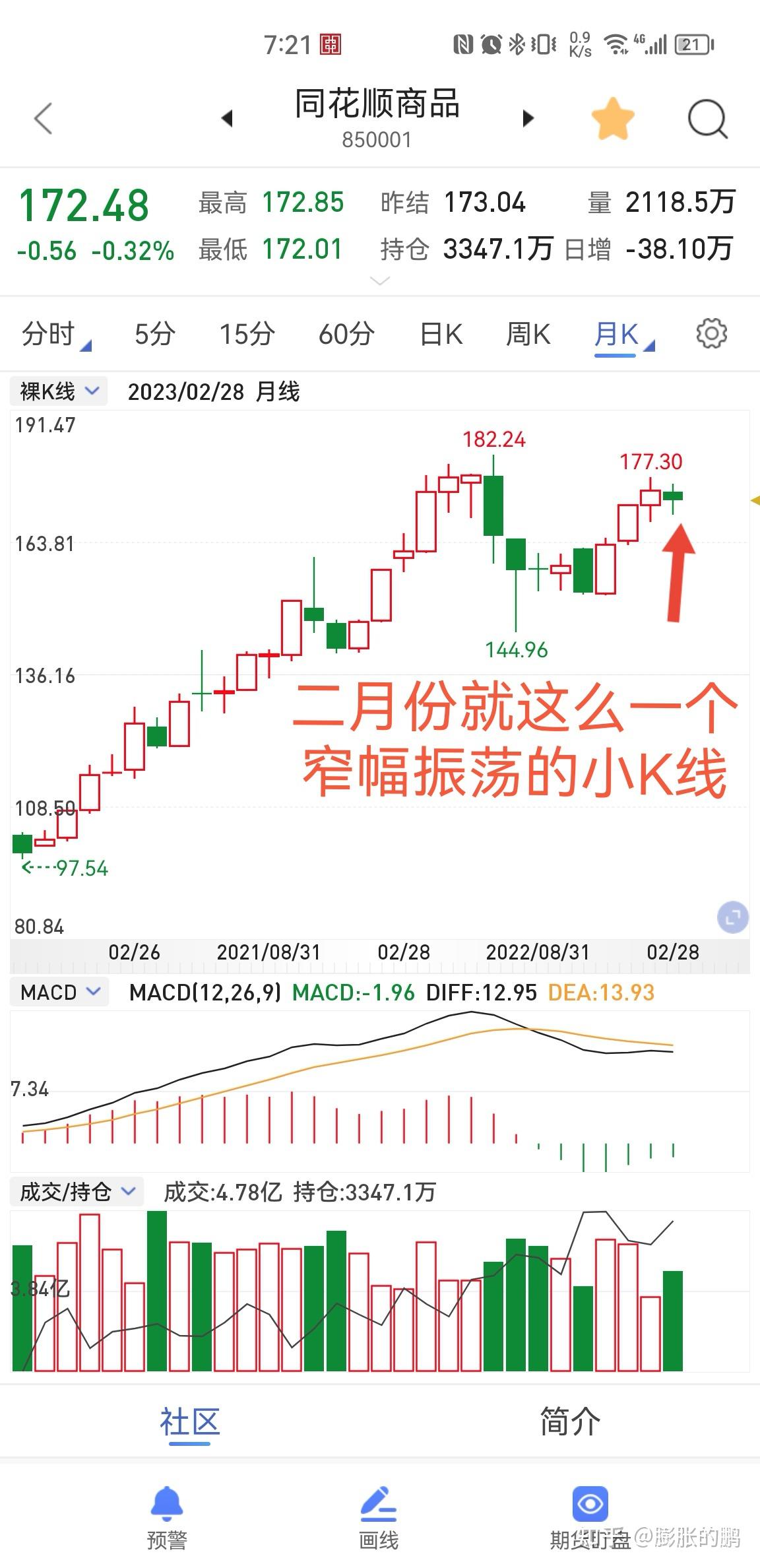Expand the quote details chevron
Screen dimensions: 760x1568
click(380, 282)
